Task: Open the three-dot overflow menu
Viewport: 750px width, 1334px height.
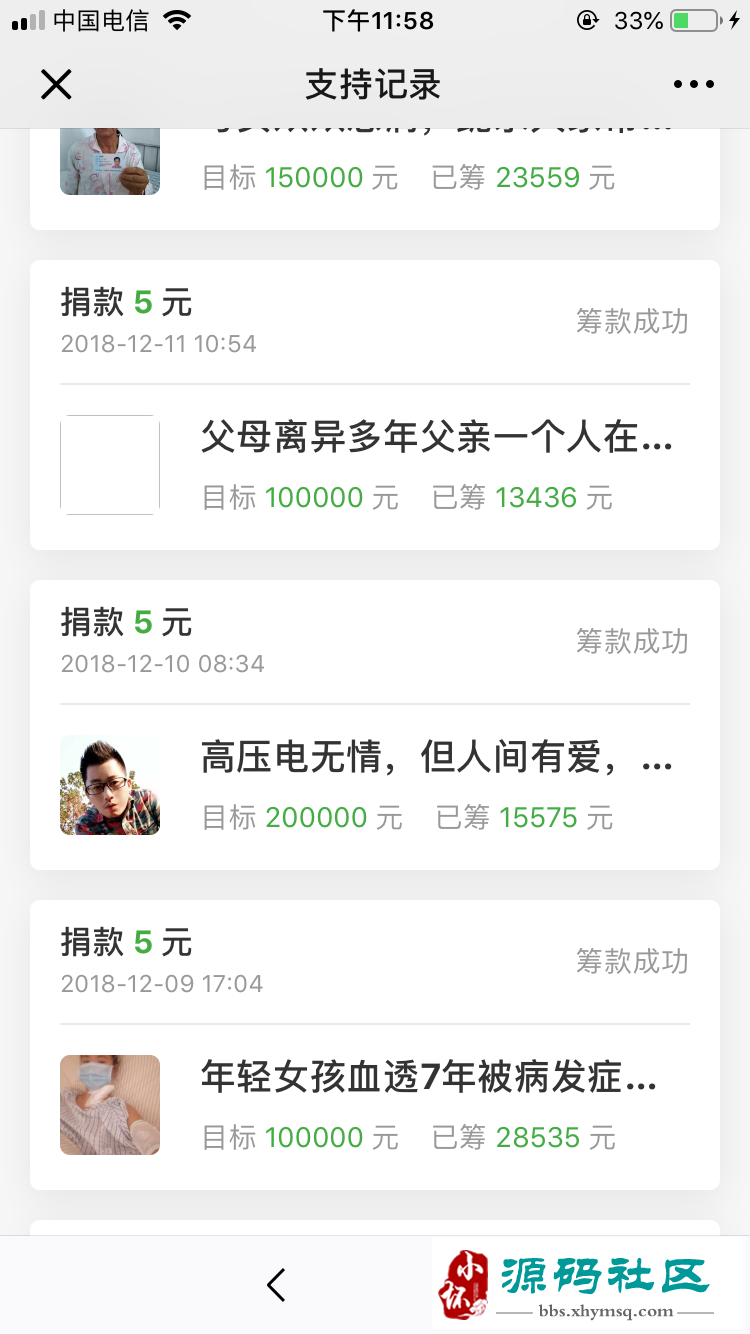Action: click(x=693, y=85)
